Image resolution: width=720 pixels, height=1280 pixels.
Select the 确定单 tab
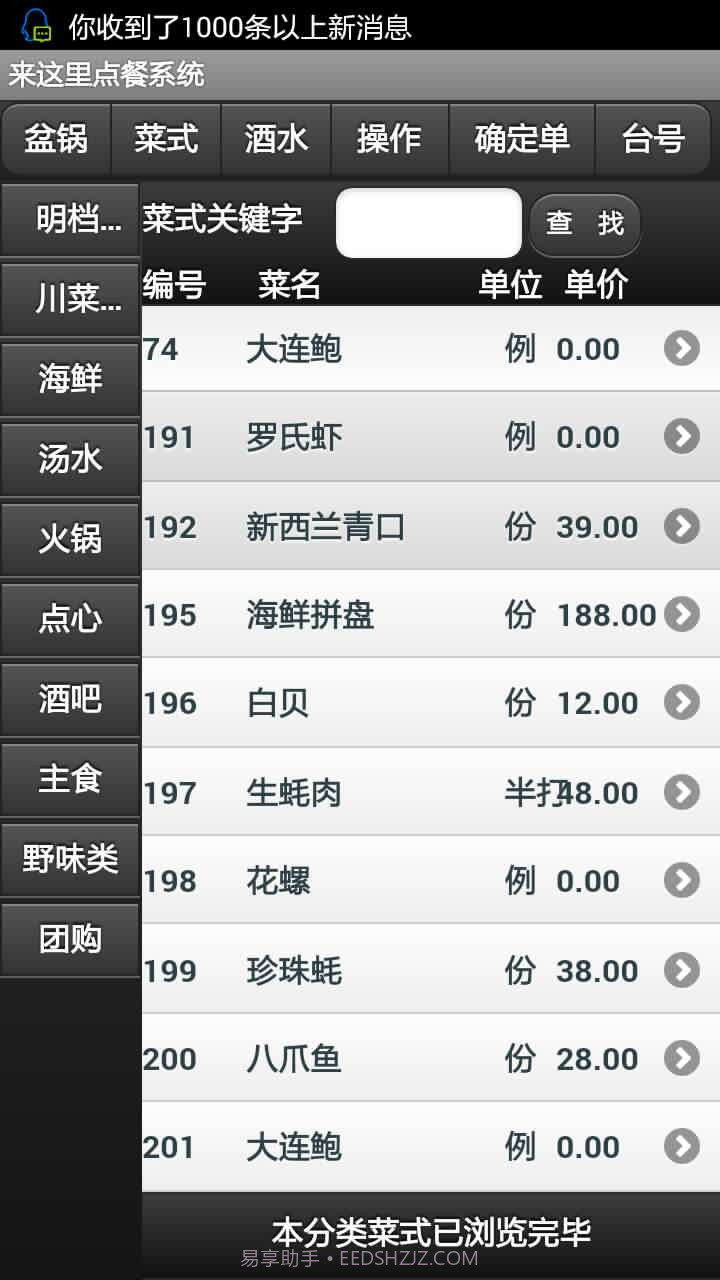[521, 140]
